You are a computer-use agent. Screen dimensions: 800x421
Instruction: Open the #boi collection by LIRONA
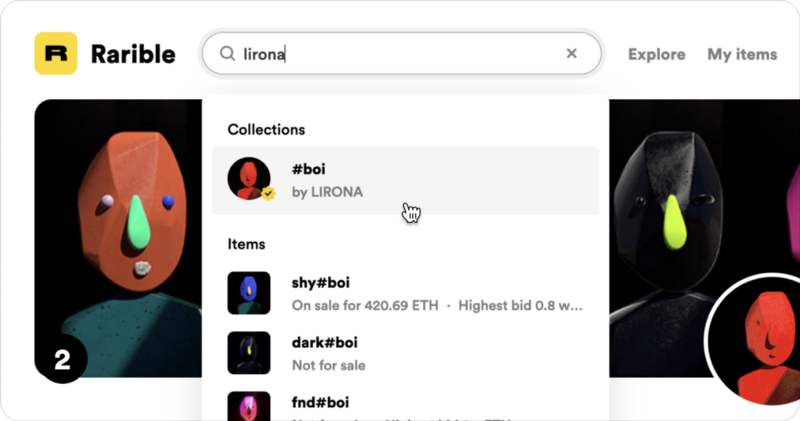405,180
